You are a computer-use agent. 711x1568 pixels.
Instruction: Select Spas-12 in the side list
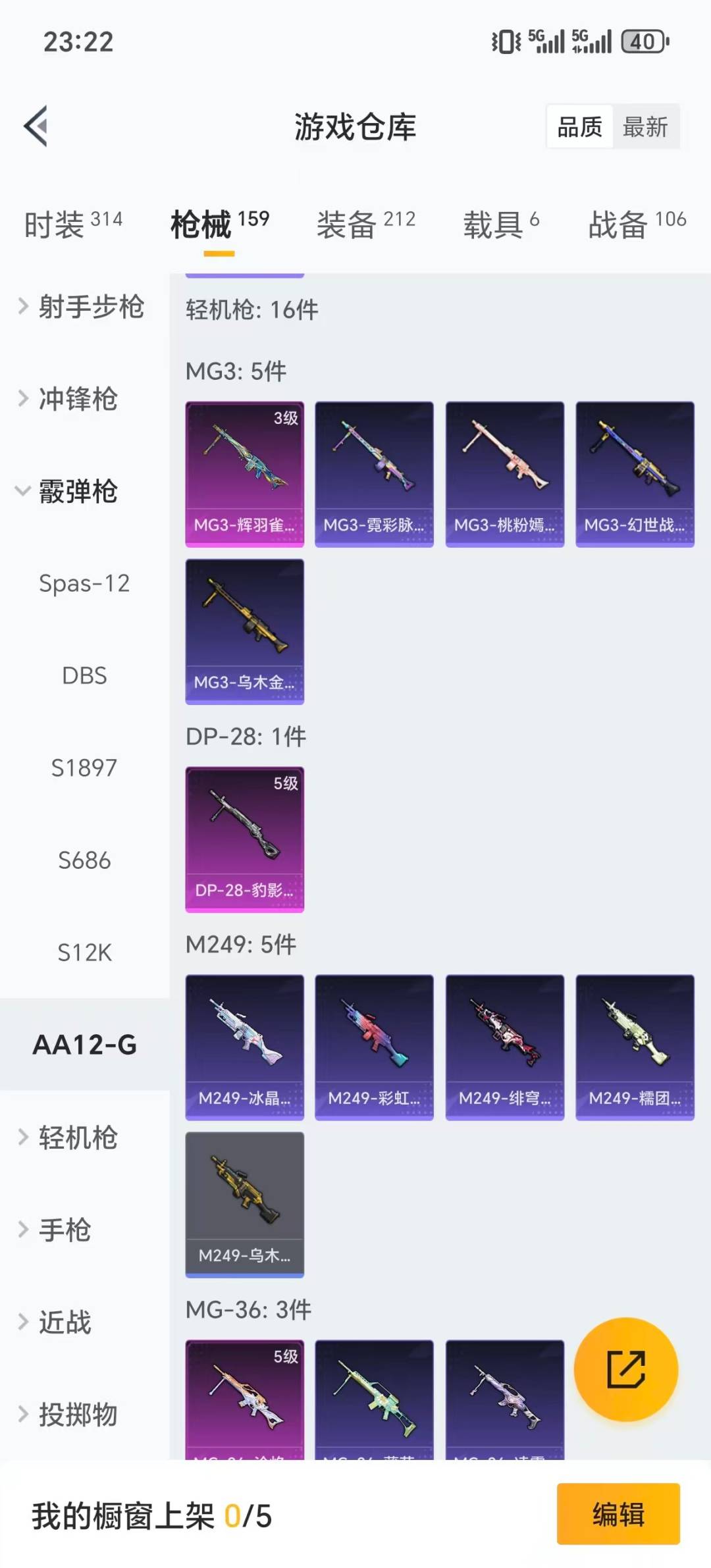(84, 583)
